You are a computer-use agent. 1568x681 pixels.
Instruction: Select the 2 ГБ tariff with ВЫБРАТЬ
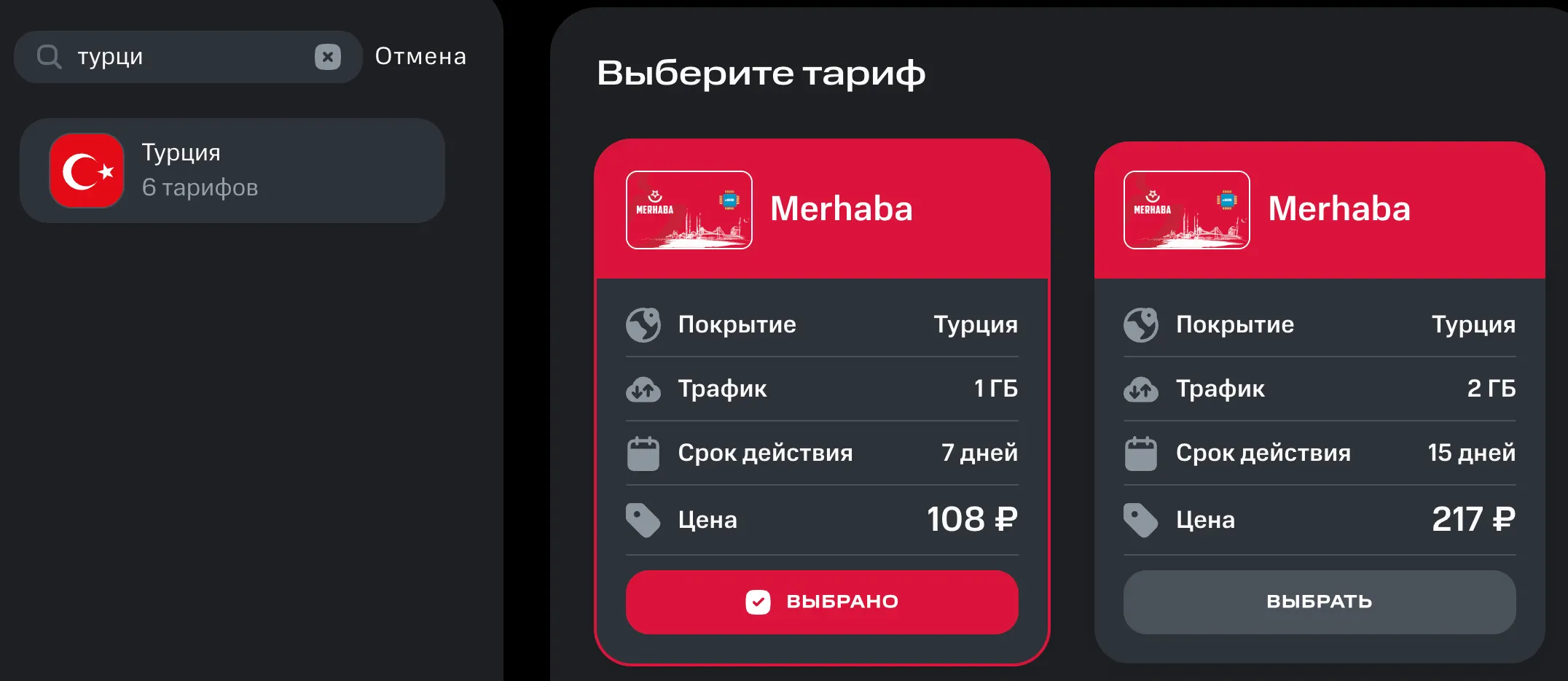1319,602
